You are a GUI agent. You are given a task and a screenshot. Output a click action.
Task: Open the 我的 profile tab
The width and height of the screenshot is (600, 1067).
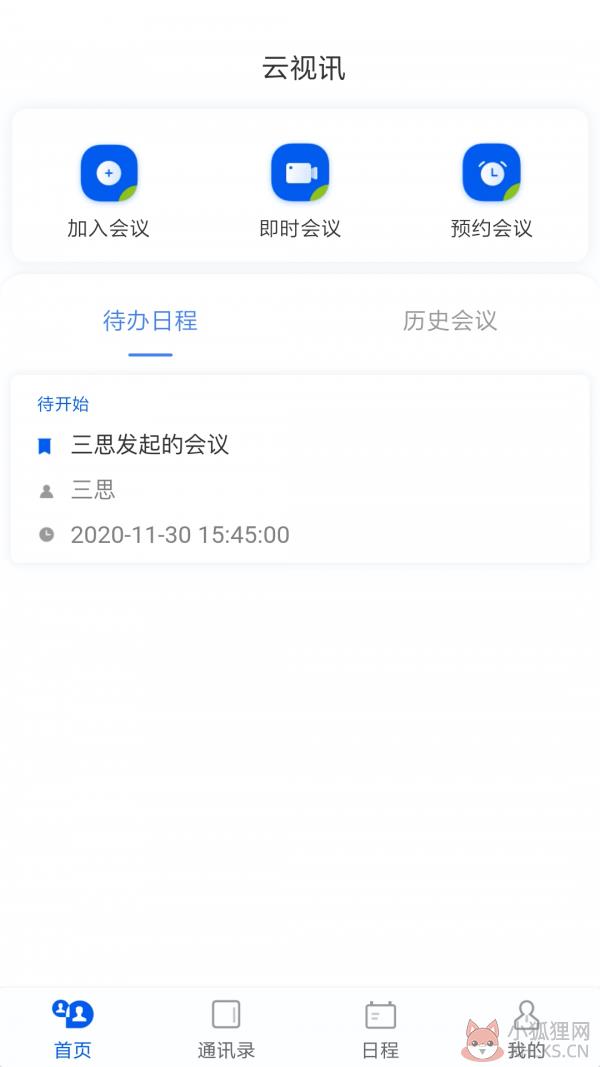coord(527,1030)
